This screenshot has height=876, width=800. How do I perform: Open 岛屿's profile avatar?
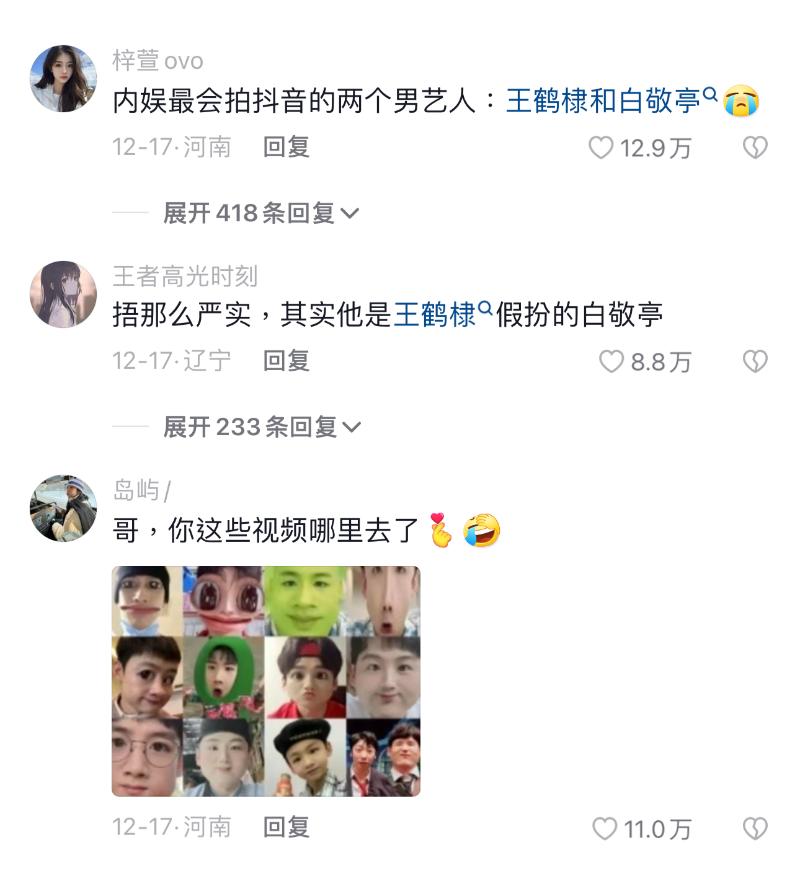tap(63, 508)
